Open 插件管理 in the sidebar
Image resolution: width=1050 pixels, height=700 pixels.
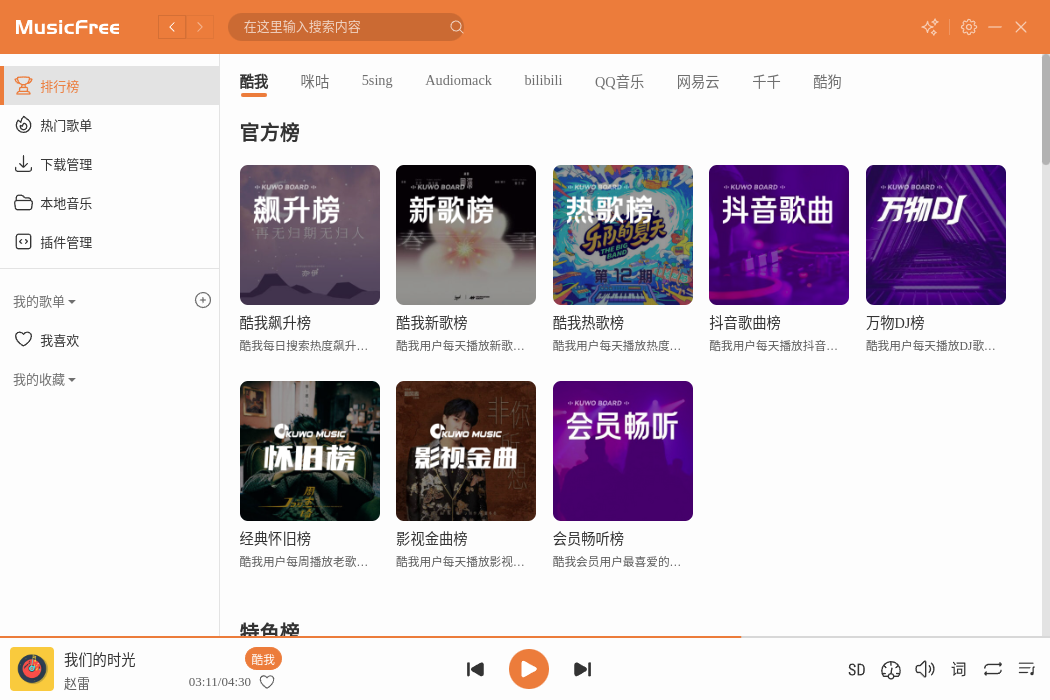click(x=66, y=242)
